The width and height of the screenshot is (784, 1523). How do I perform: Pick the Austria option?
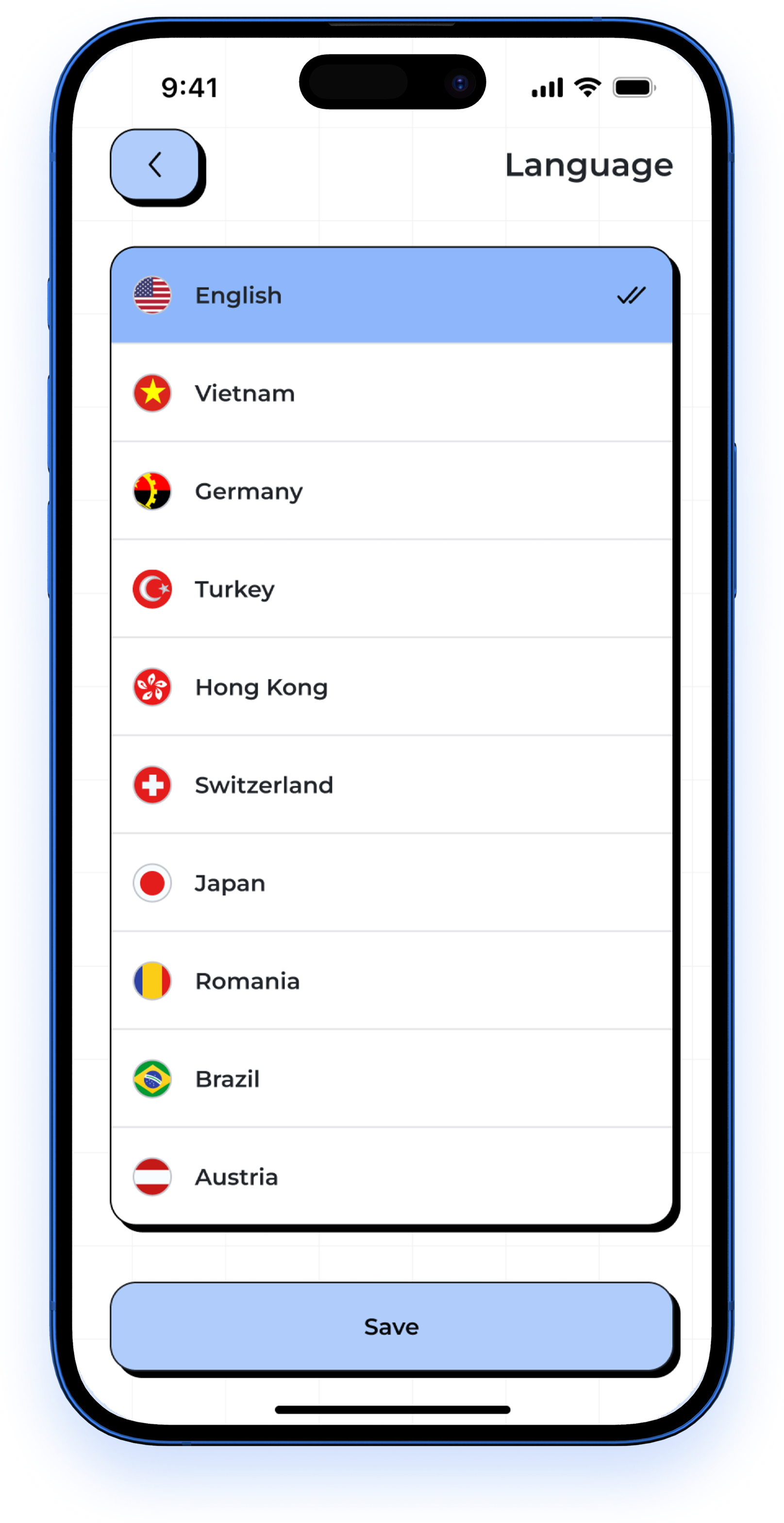tap(391, 1177)
